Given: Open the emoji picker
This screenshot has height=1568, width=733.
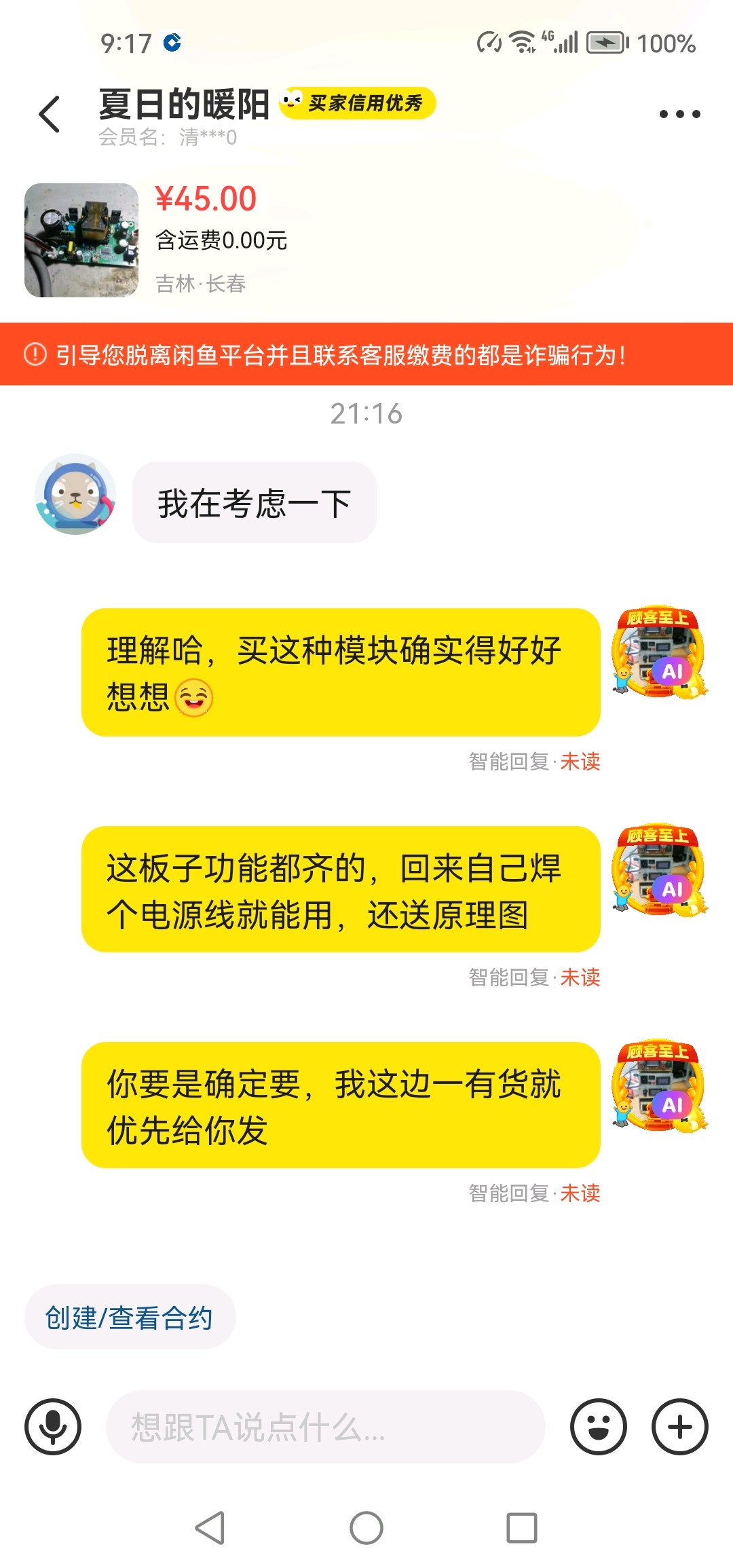Looking at the screenshot, I should [598, 1426].
